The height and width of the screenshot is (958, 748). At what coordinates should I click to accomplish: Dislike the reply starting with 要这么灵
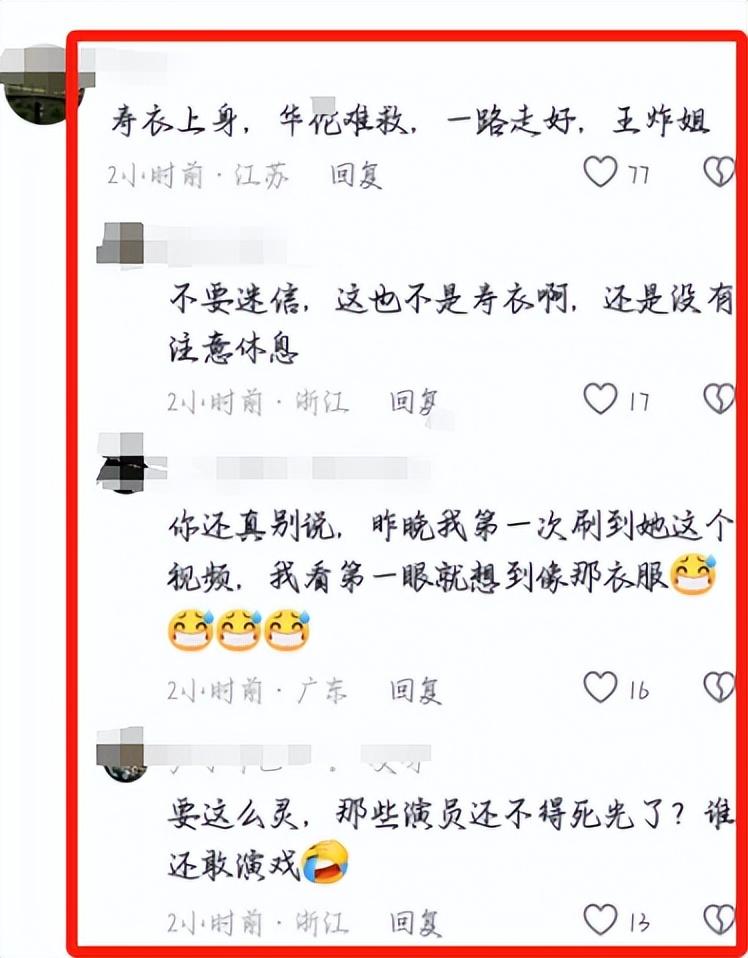pos(719,918)
